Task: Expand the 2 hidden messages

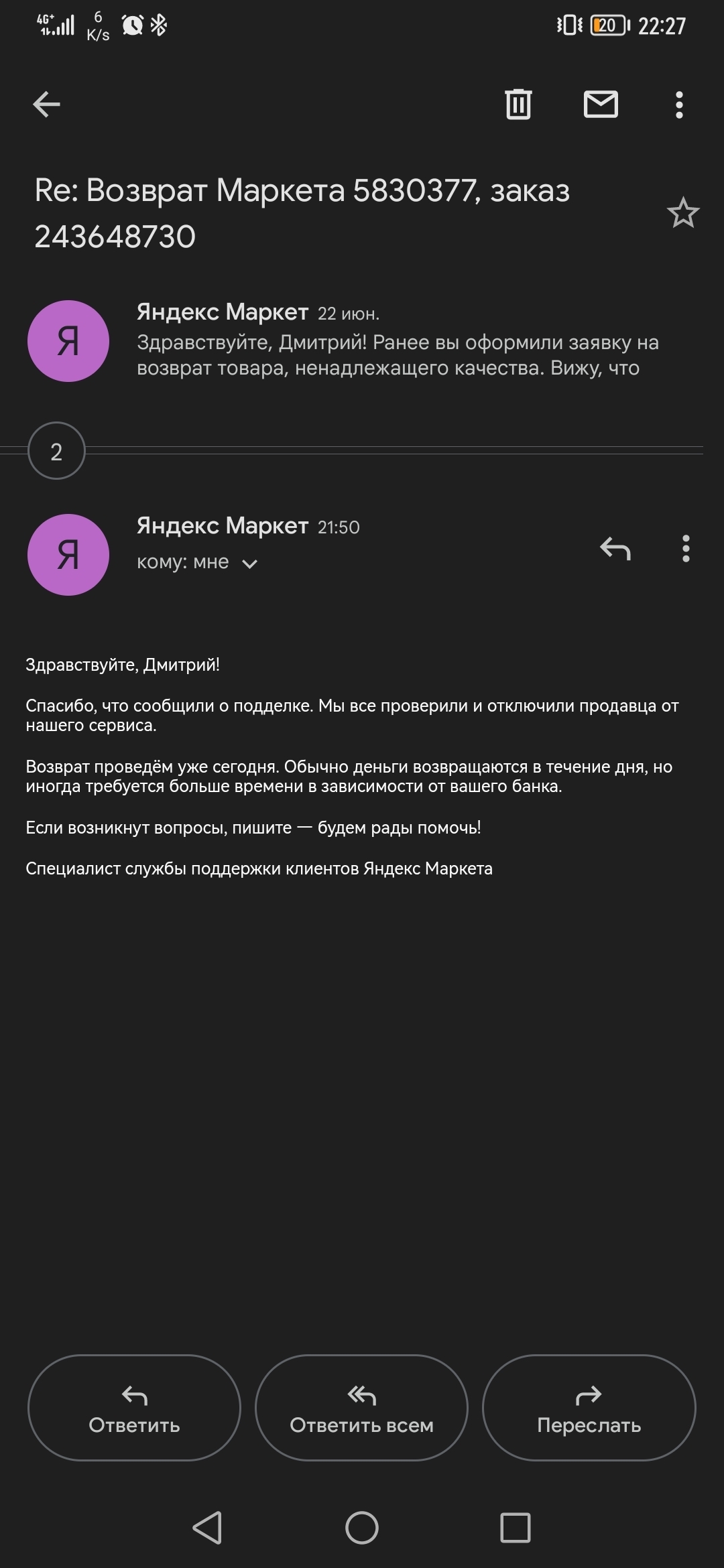Action: 56,451
